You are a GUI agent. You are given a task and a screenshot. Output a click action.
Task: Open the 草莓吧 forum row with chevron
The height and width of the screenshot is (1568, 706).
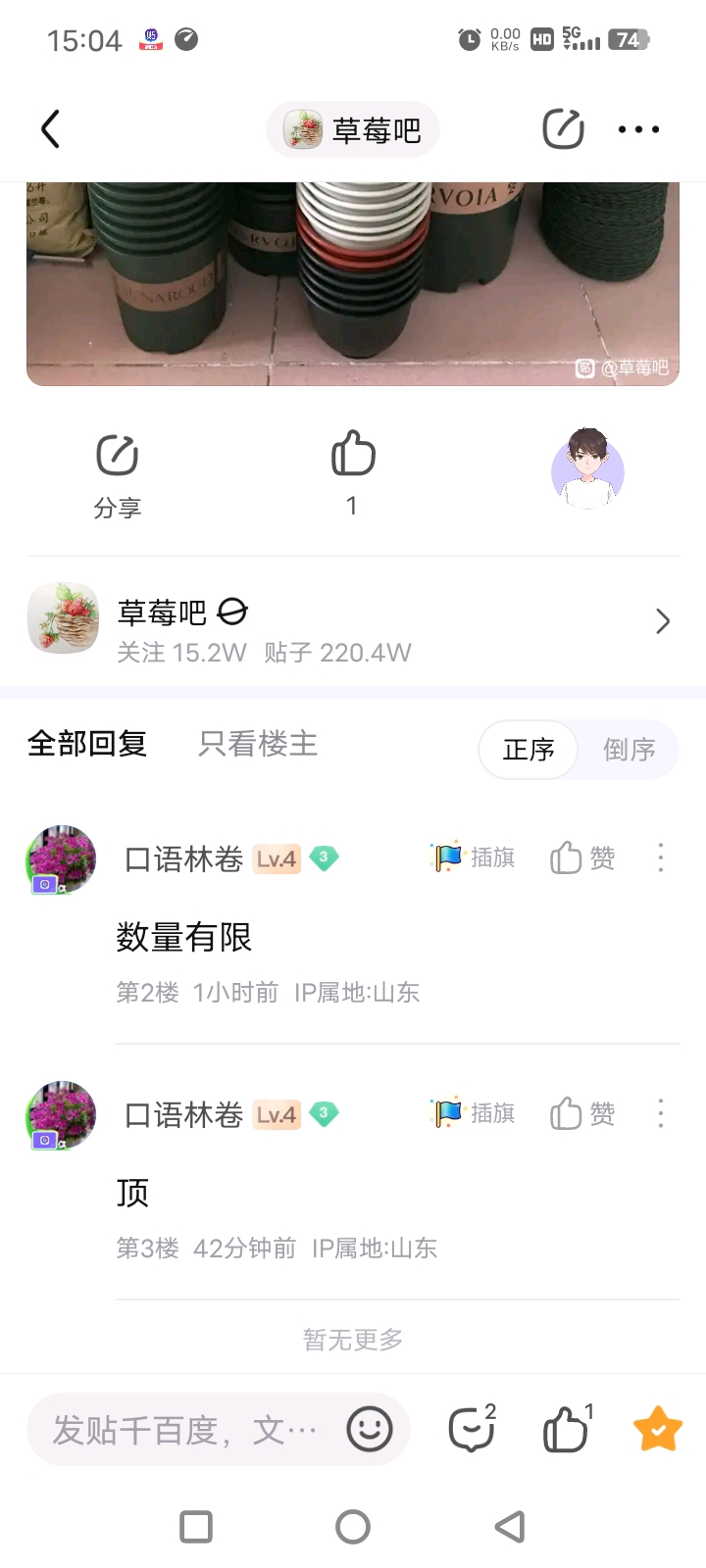tap(353, 621)
